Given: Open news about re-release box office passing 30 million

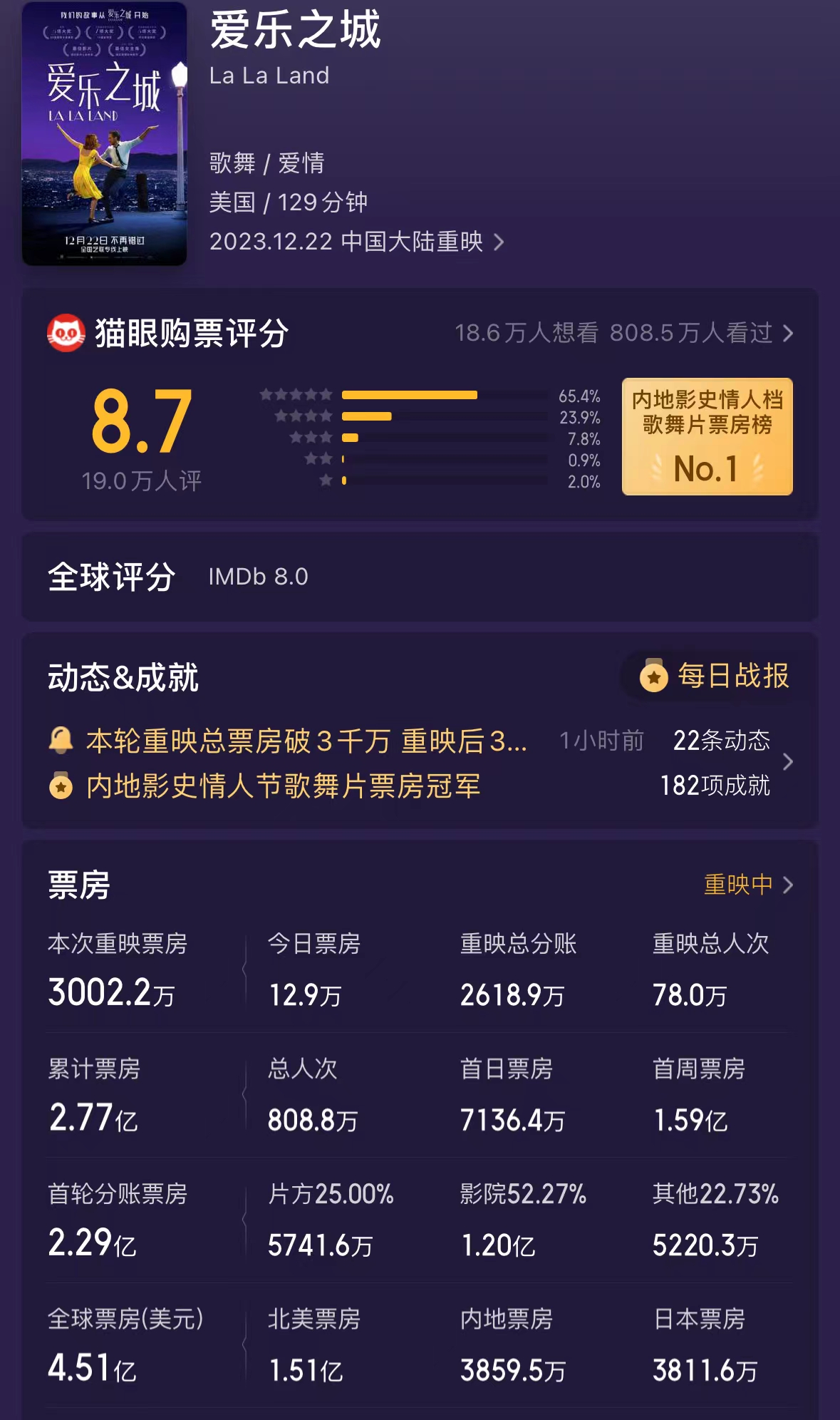Looking at the screenshot, I should click(x=306, y=741).
